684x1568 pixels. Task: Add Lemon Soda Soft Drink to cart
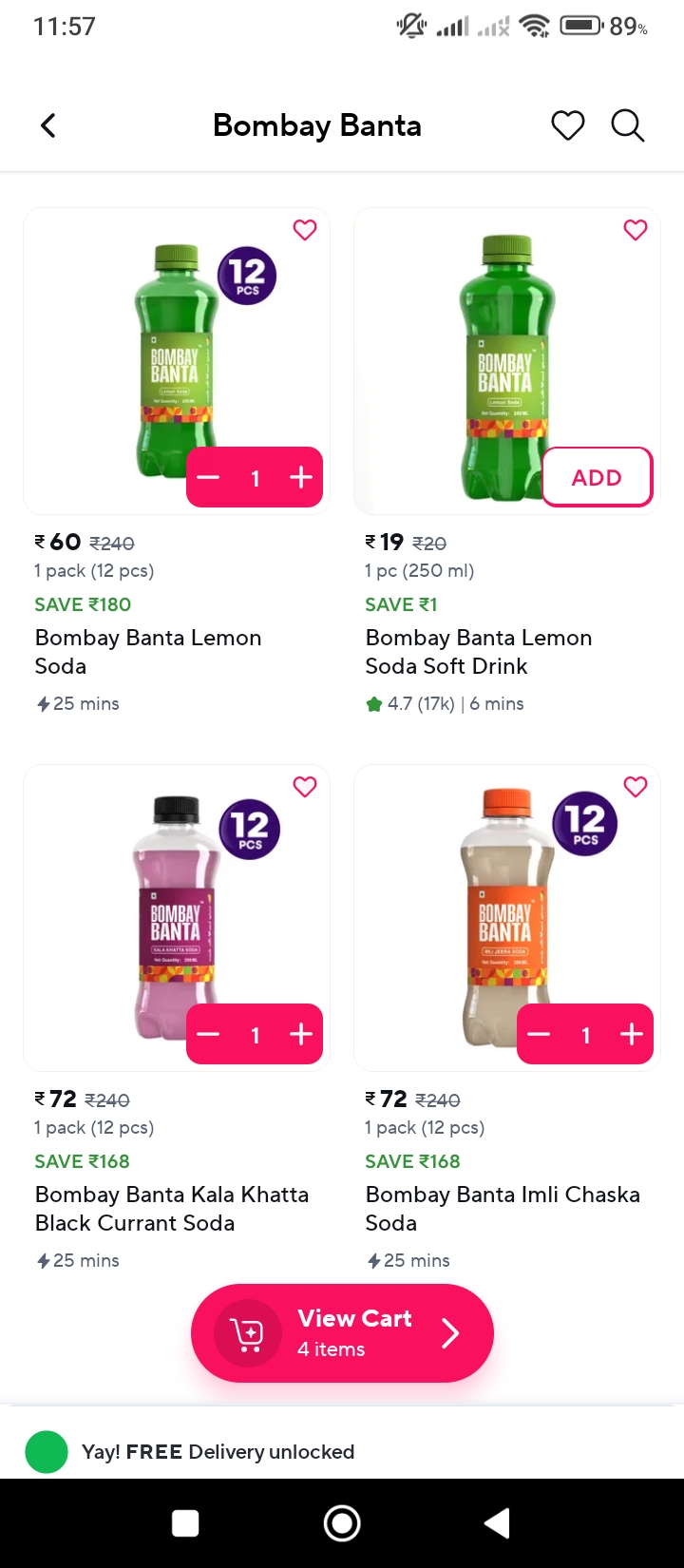(x=597, y=477)
